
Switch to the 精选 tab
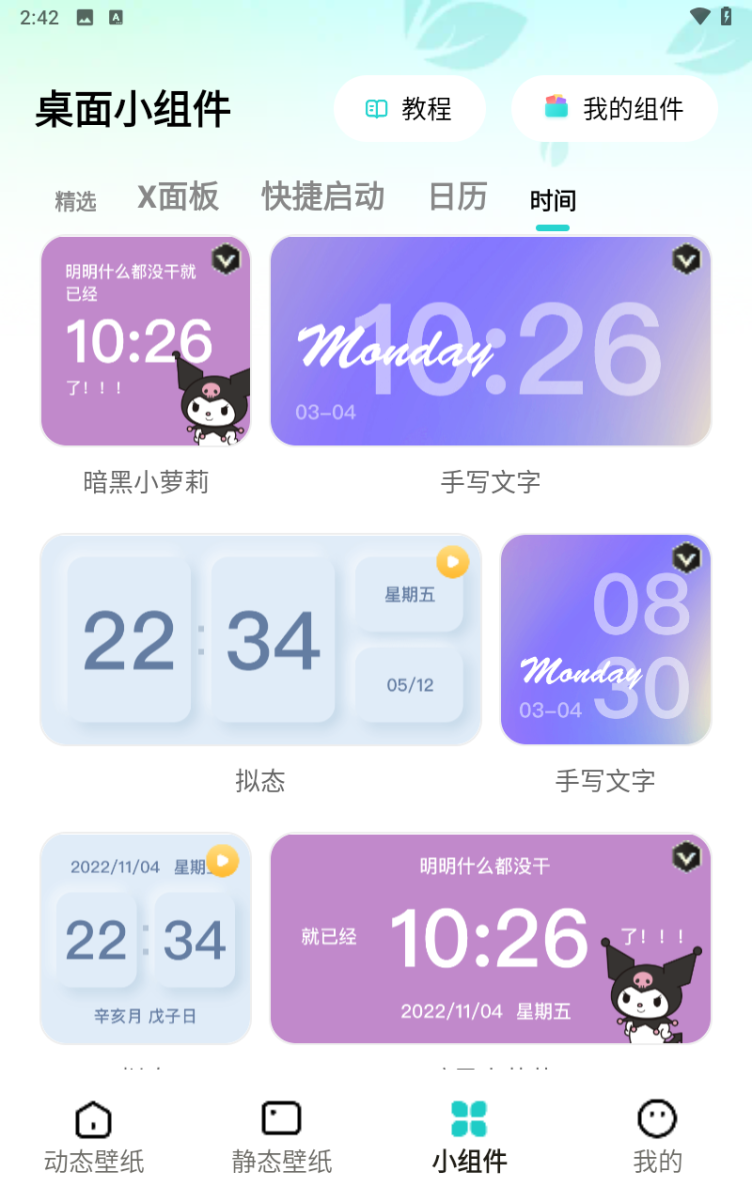click(x=75, y=201)
